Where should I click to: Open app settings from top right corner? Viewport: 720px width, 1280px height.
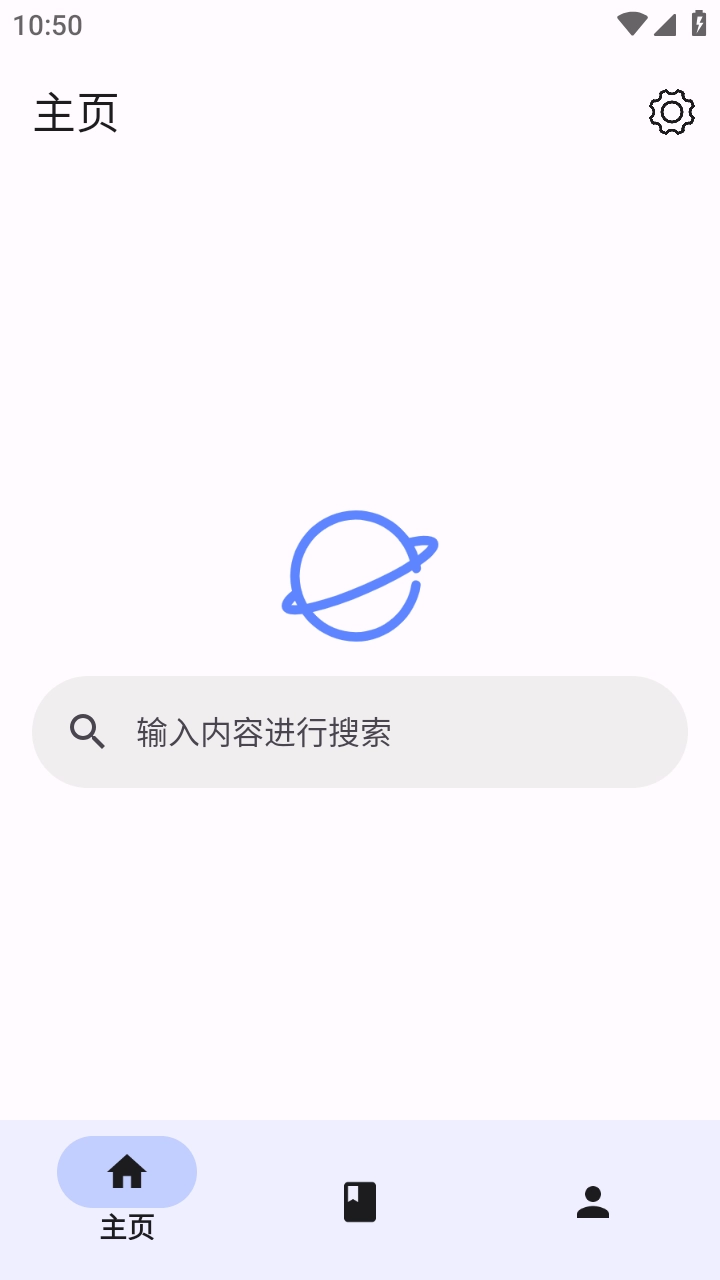670,112
